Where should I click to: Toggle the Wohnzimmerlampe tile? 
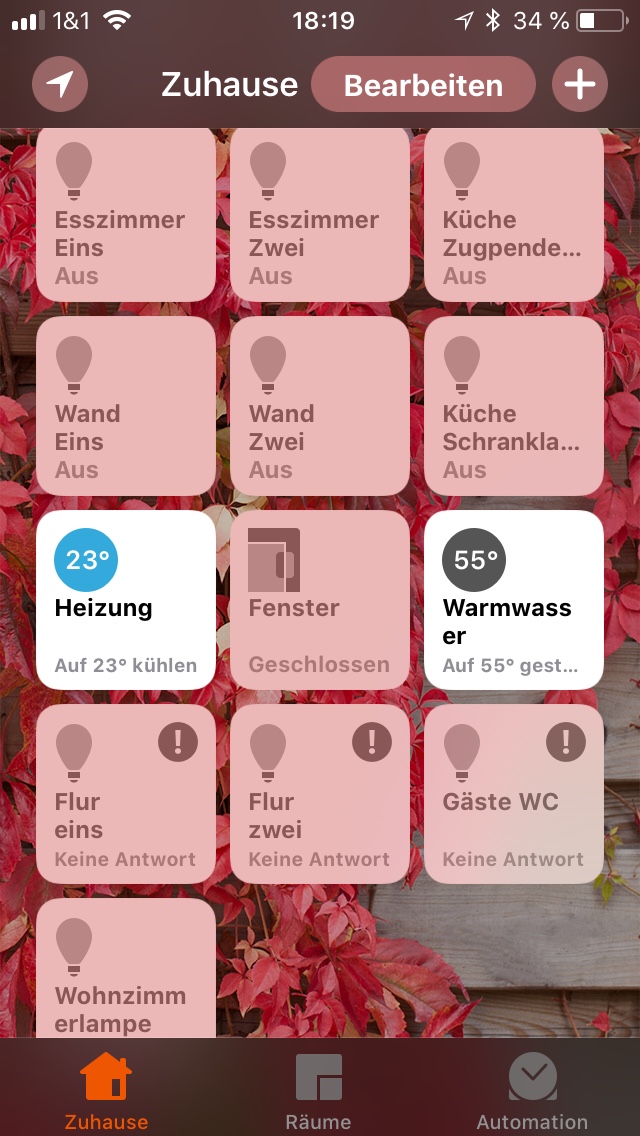click(126, 970)
